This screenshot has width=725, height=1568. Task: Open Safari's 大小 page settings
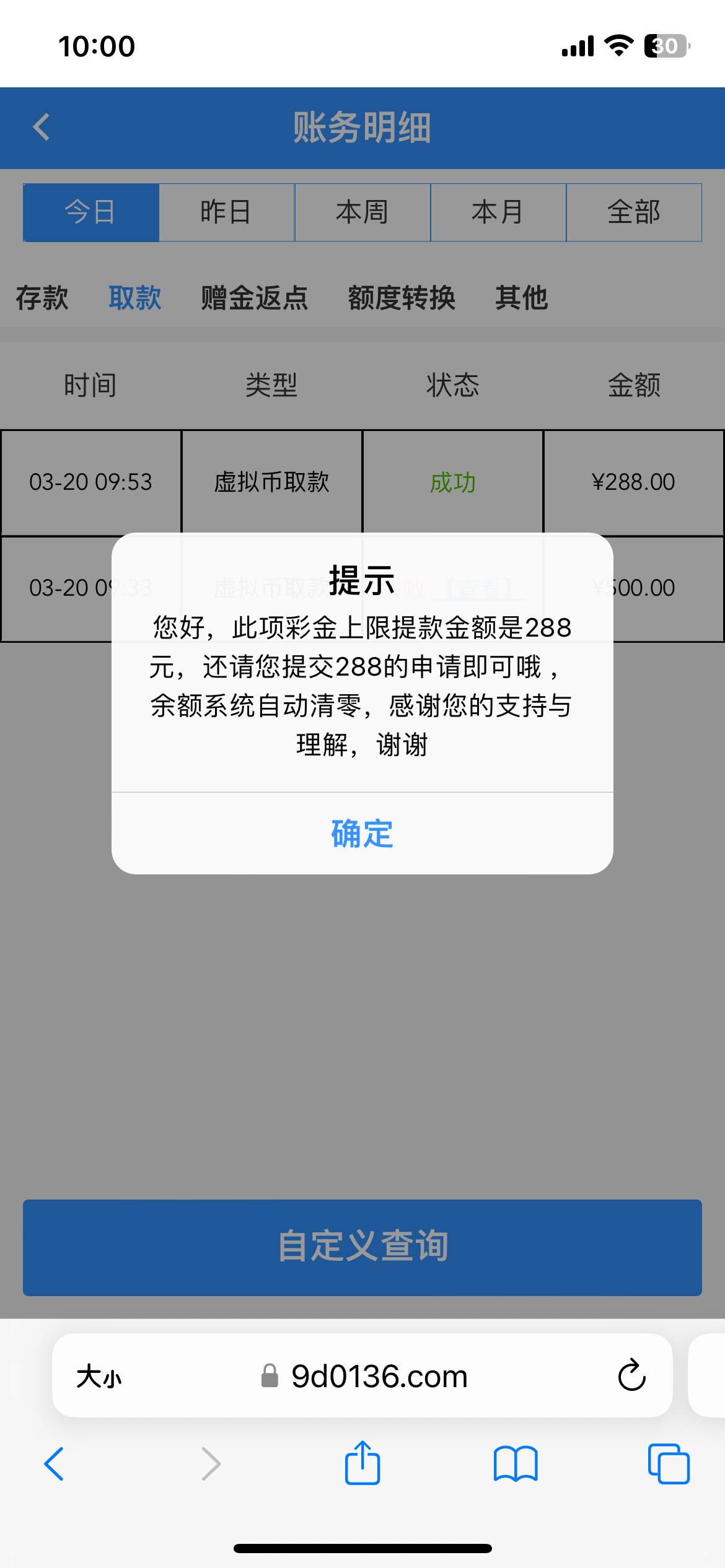coord(99,1377)
